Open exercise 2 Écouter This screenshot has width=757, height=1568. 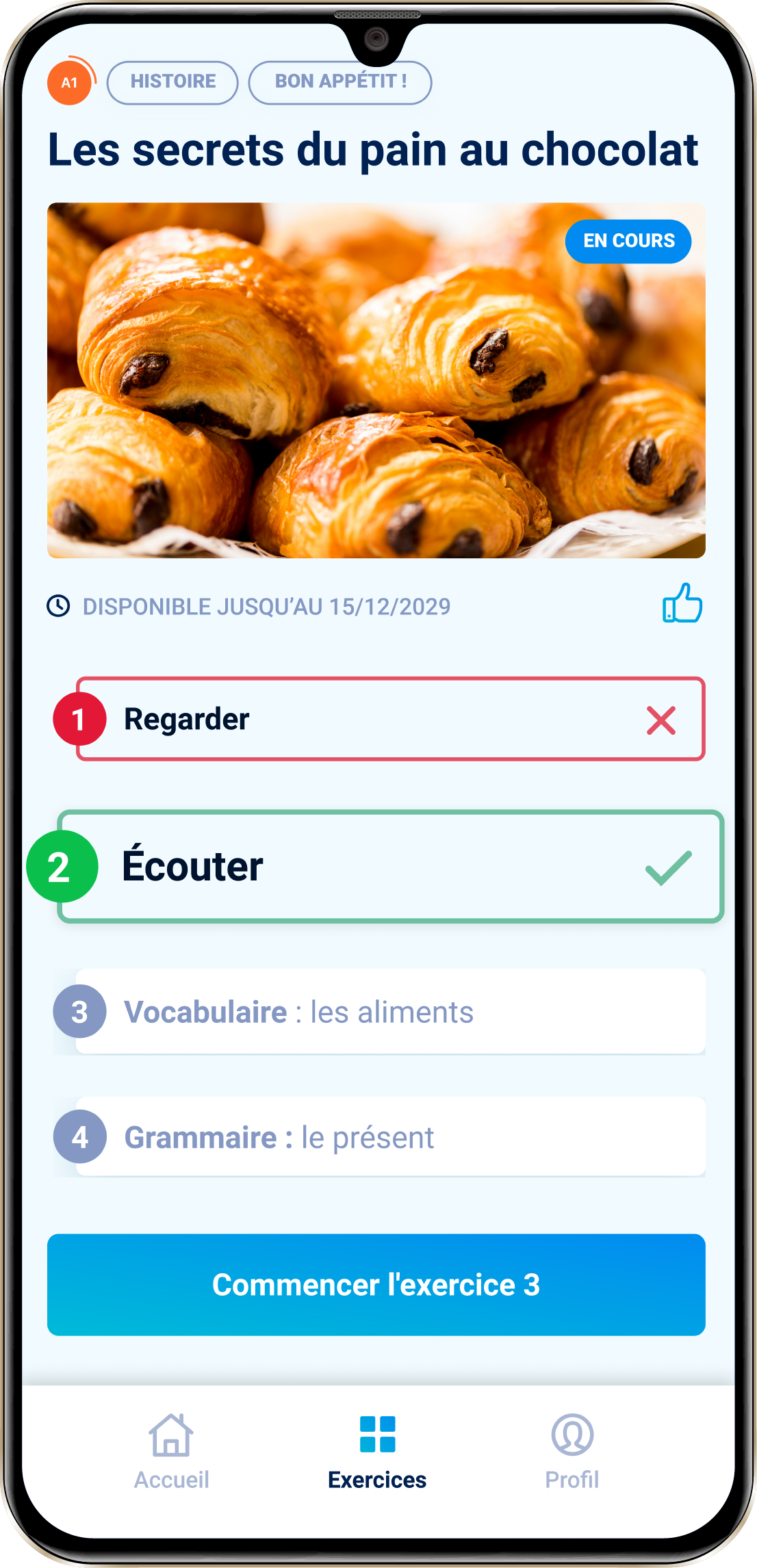[x=390, y=867]
